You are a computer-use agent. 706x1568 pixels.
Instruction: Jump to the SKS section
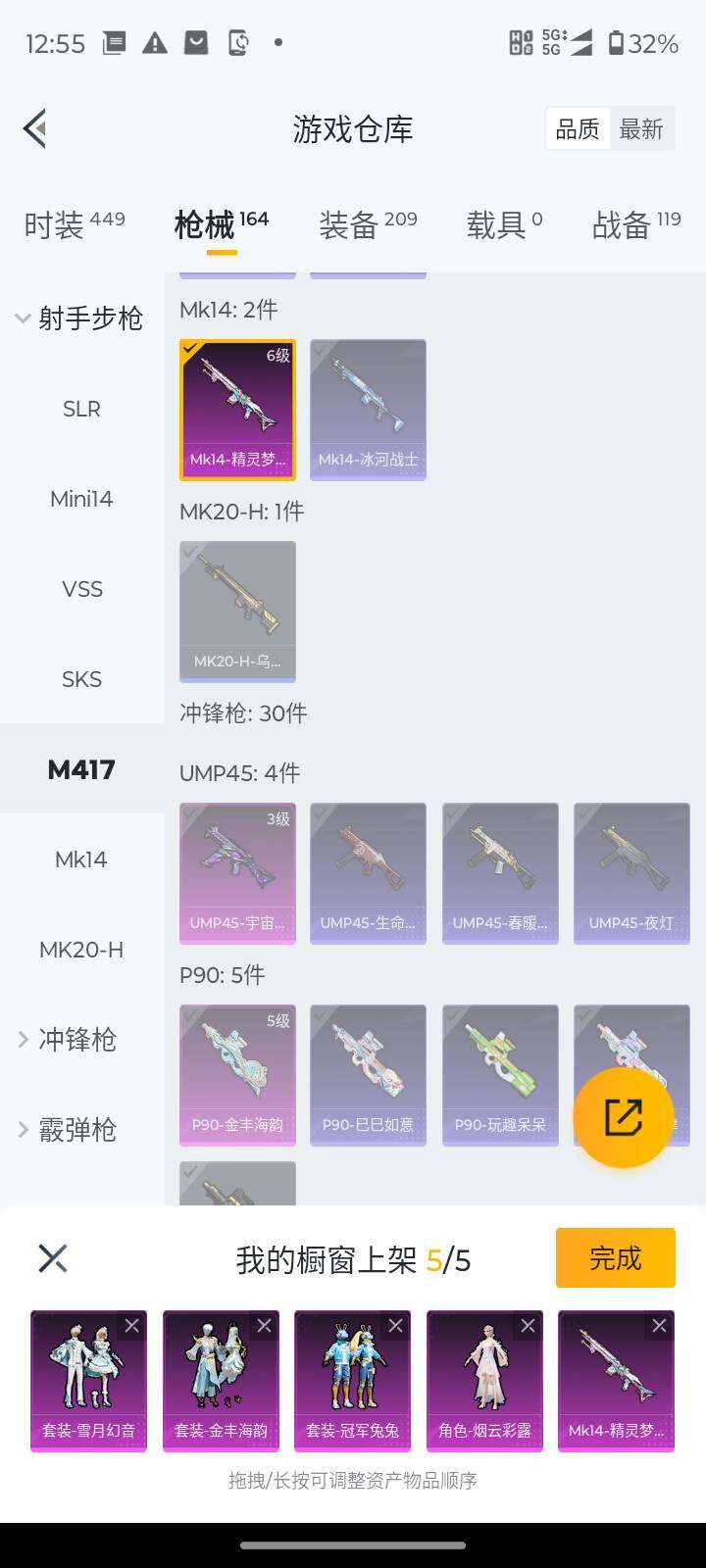[81, 679]
